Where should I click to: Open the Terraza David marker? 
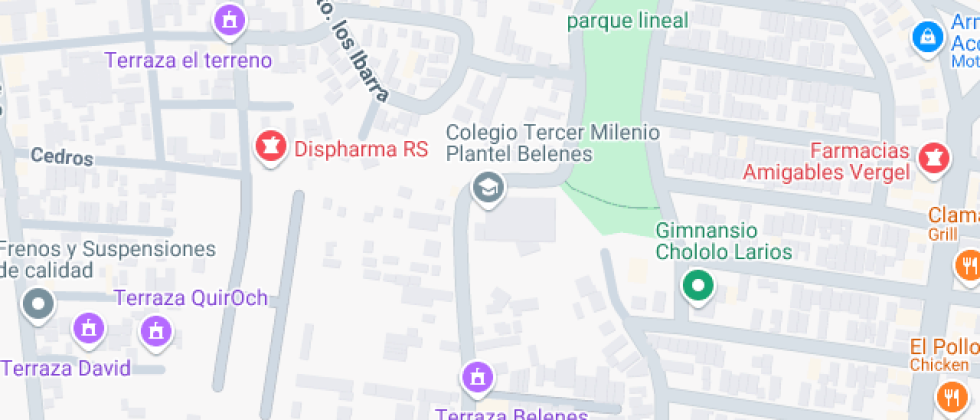click(x=89, y=327)
